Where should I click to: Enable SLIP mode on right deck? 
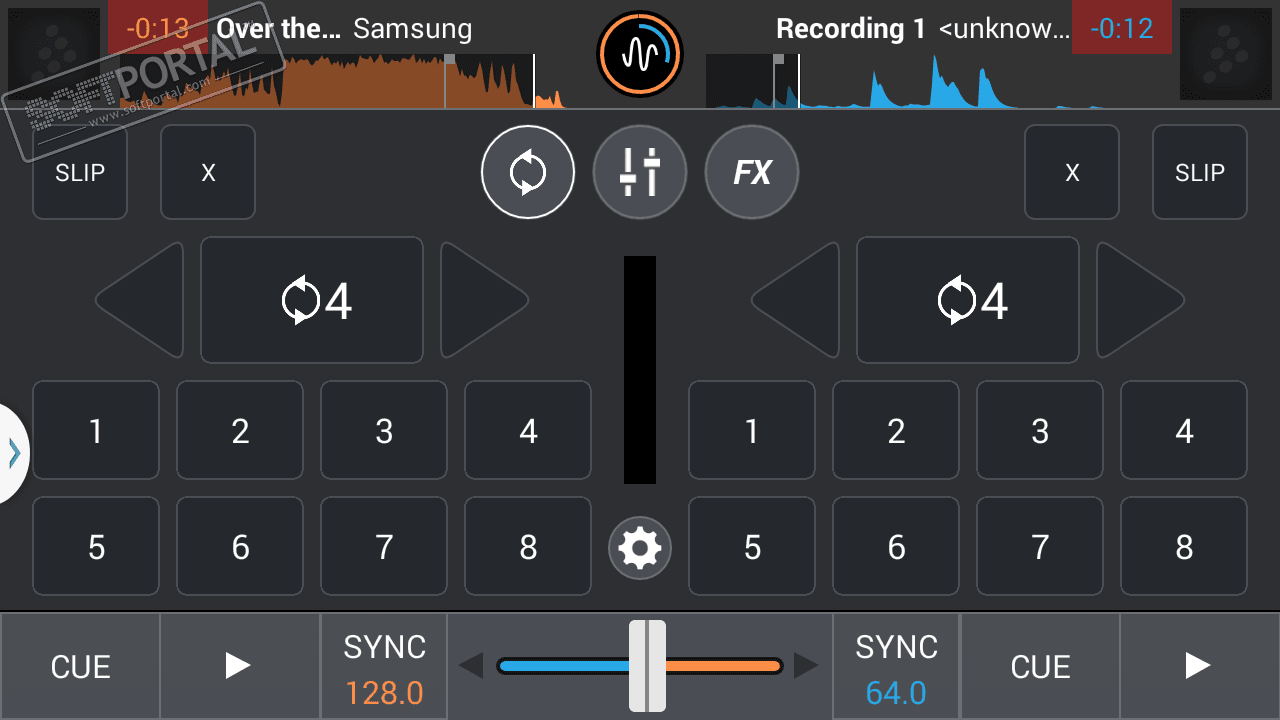pyautogui.click(x=1200, y=172)
